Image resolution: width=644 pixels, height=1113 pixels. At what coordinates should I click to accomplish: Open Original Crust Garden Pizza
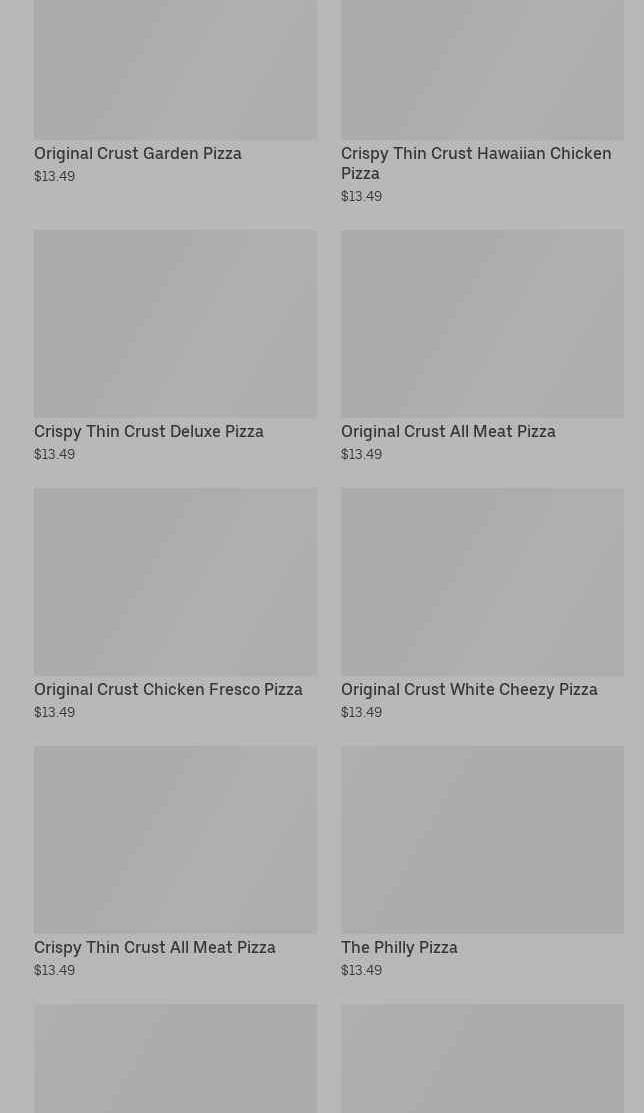(138, 154)
